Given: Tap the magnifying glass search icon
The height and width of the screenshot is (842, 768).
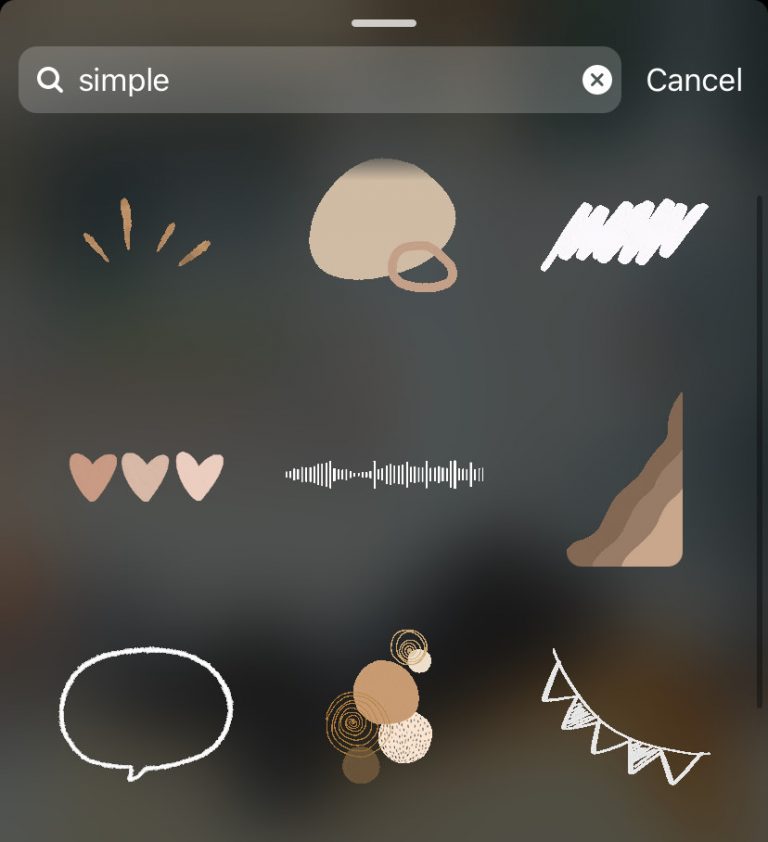Looking at the screenshot, I should point(50,80).
